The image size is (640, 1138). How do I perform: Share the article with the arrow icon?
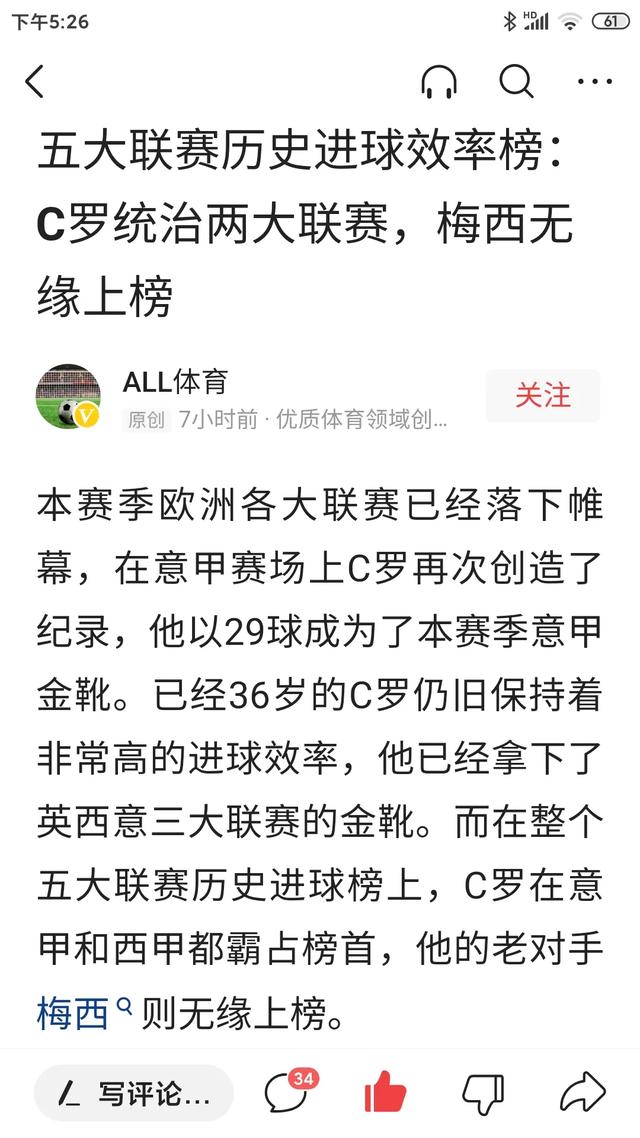(583, 1092)
